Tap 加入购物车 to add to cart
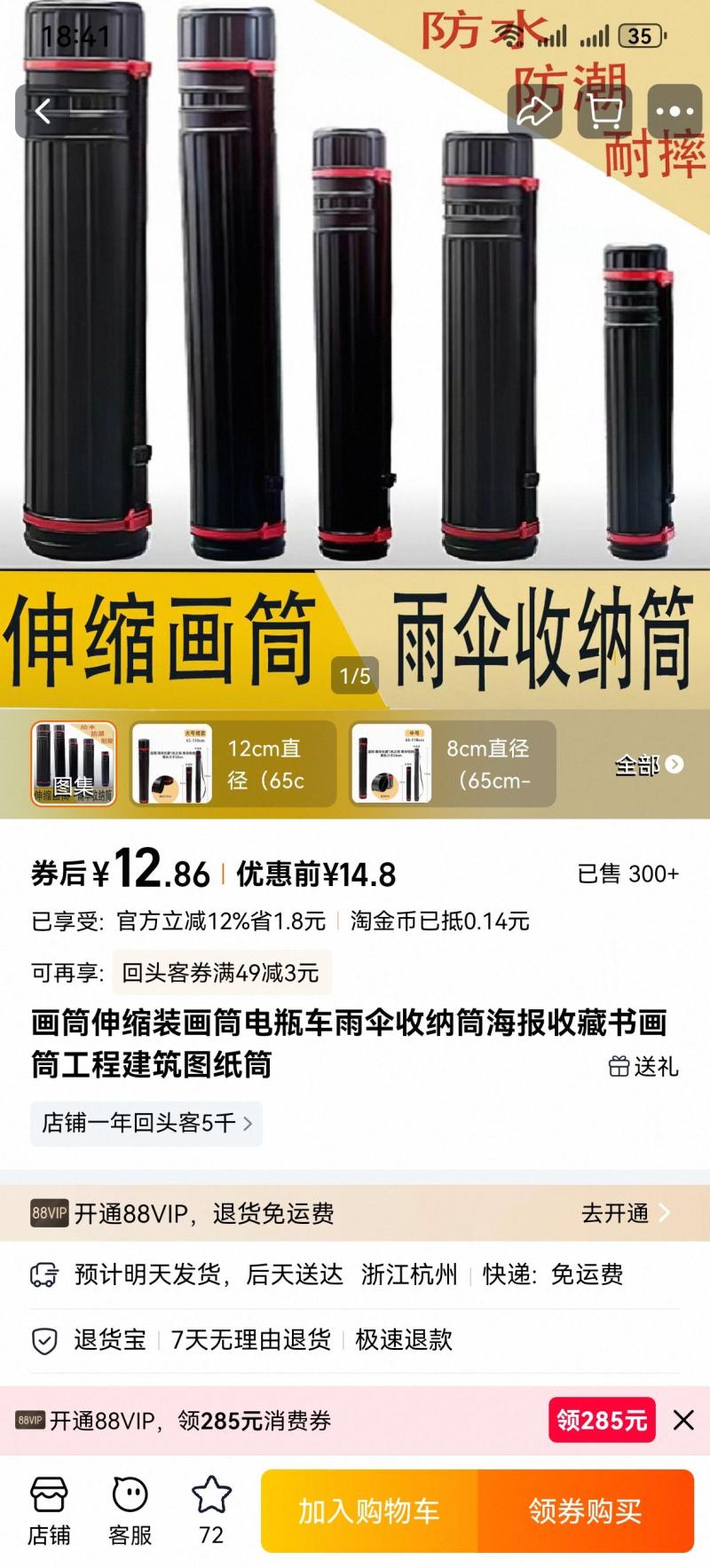 (369, 1511)
